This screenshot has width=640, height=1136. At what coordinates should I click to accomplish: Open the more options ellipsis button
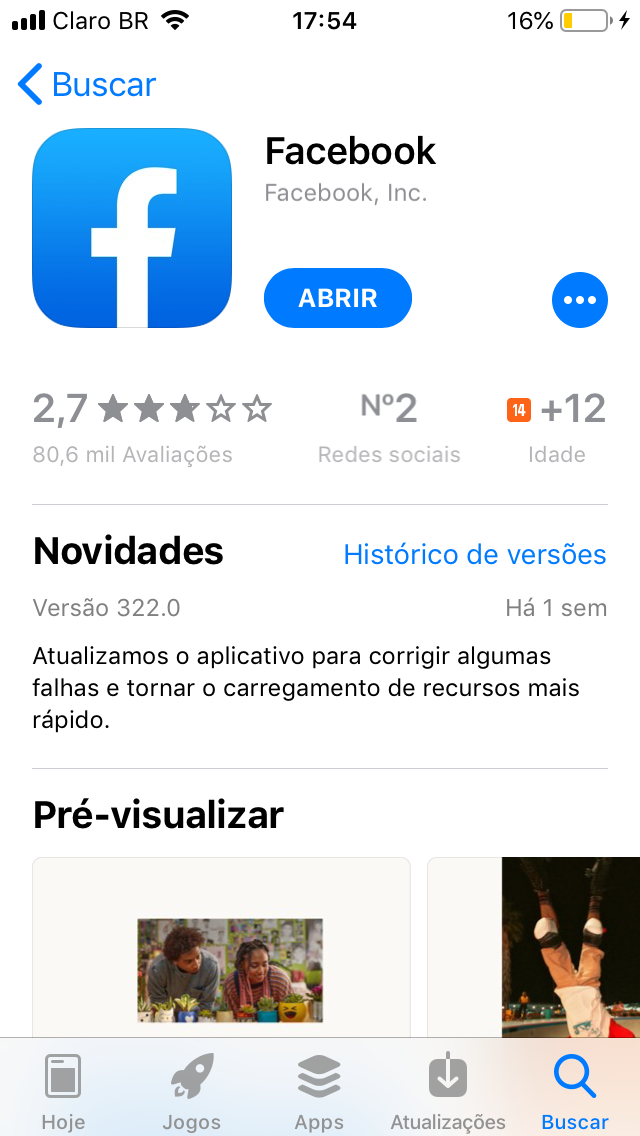coord(580,299)
